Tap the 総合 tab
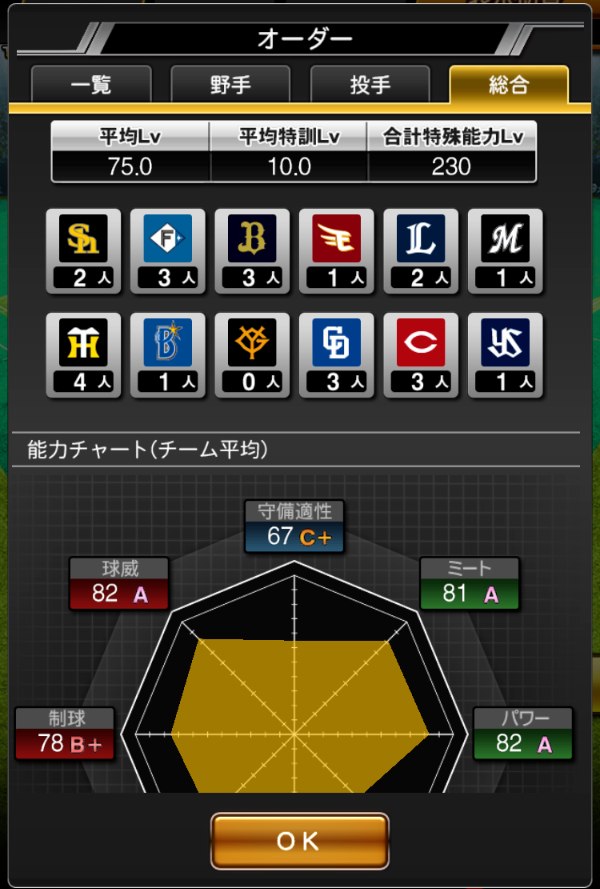The height and width of the screenshot is (889, 600). [509, 85]
